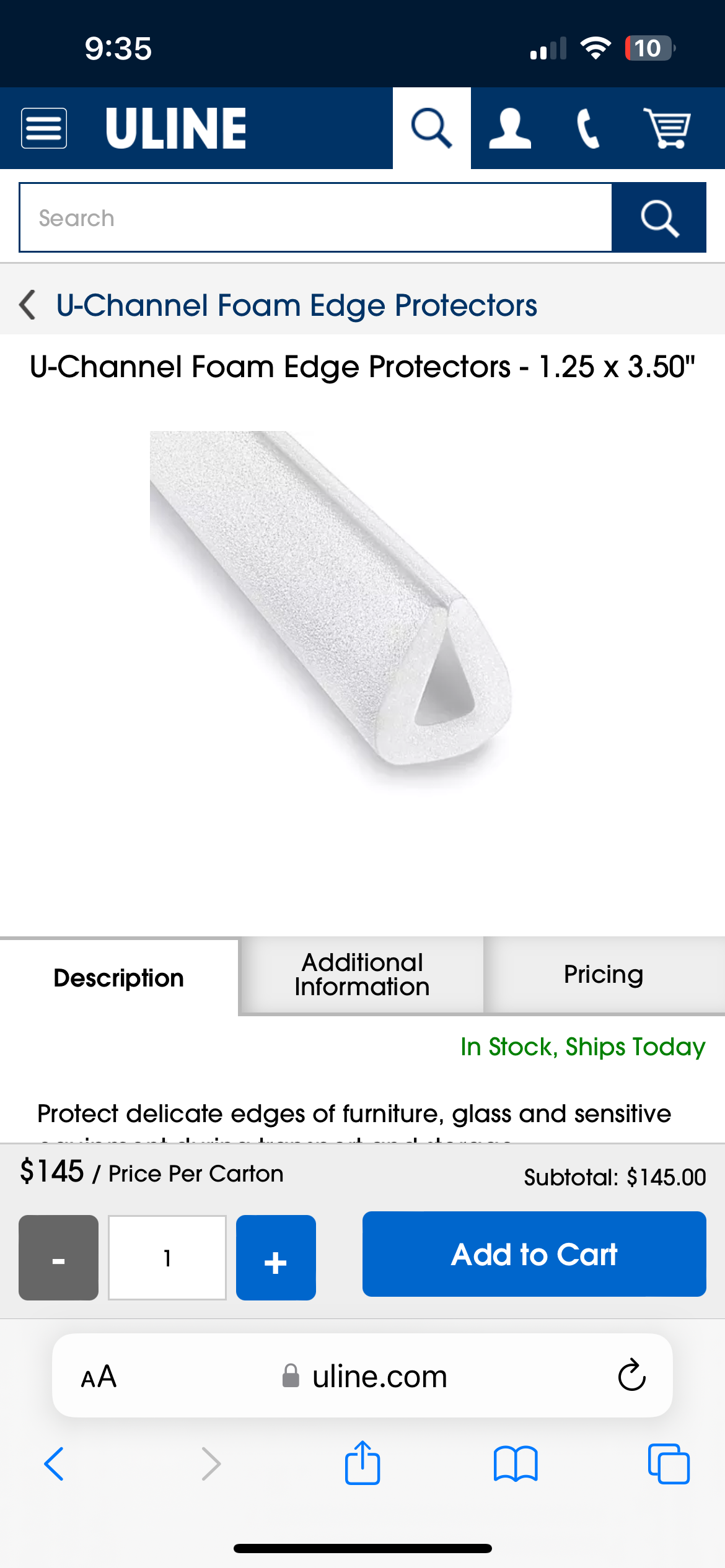The width and height of the screenshot is (725, 1568).
Task: Open the shopping cart
Action: pos(667,128)
